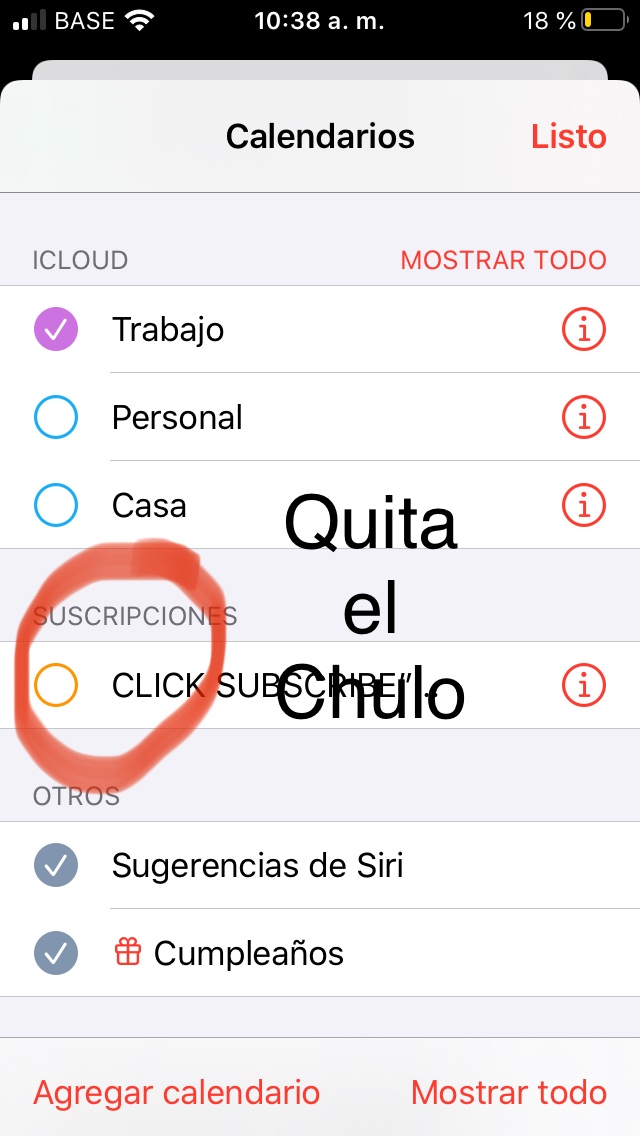The height and width of the screenshot is (1136, 640).
Task: Open info for the Trabajo calendar
Action: pos(584,329)
